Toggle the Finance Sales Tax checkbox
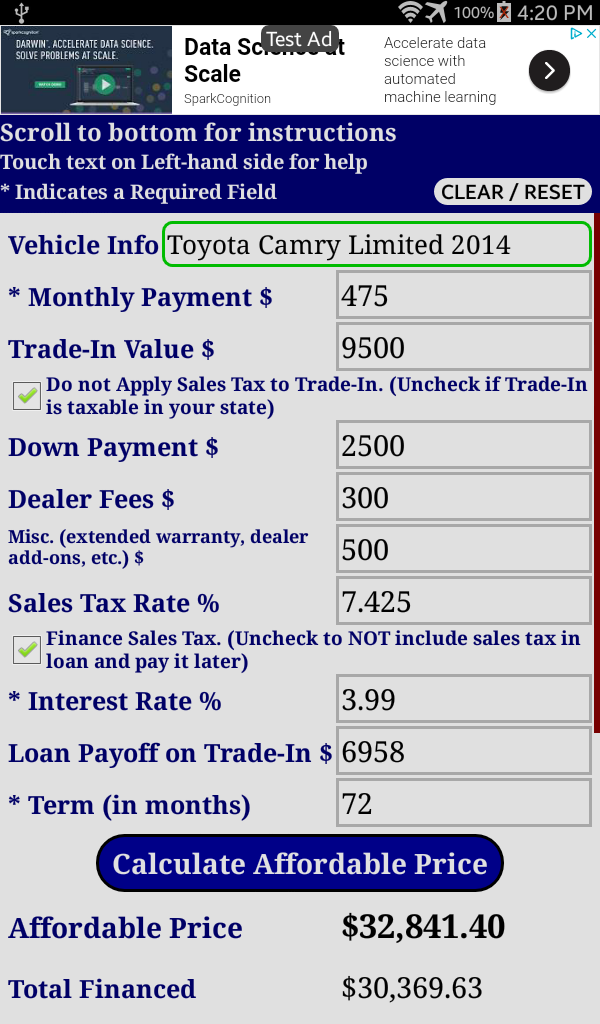 click(26, 650)
